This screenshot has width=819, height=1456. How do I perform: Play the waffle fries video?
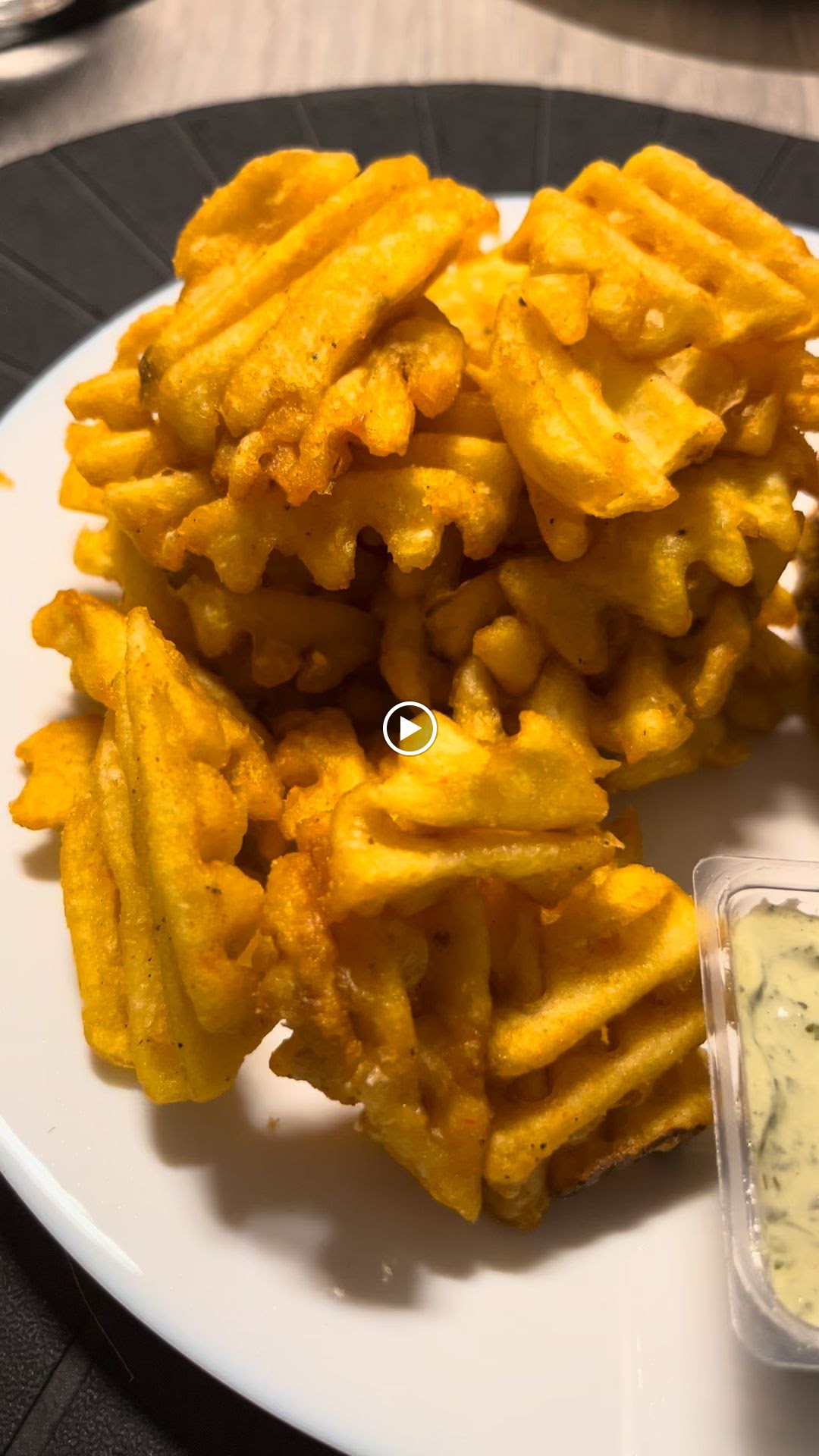[x=409, y=729]
